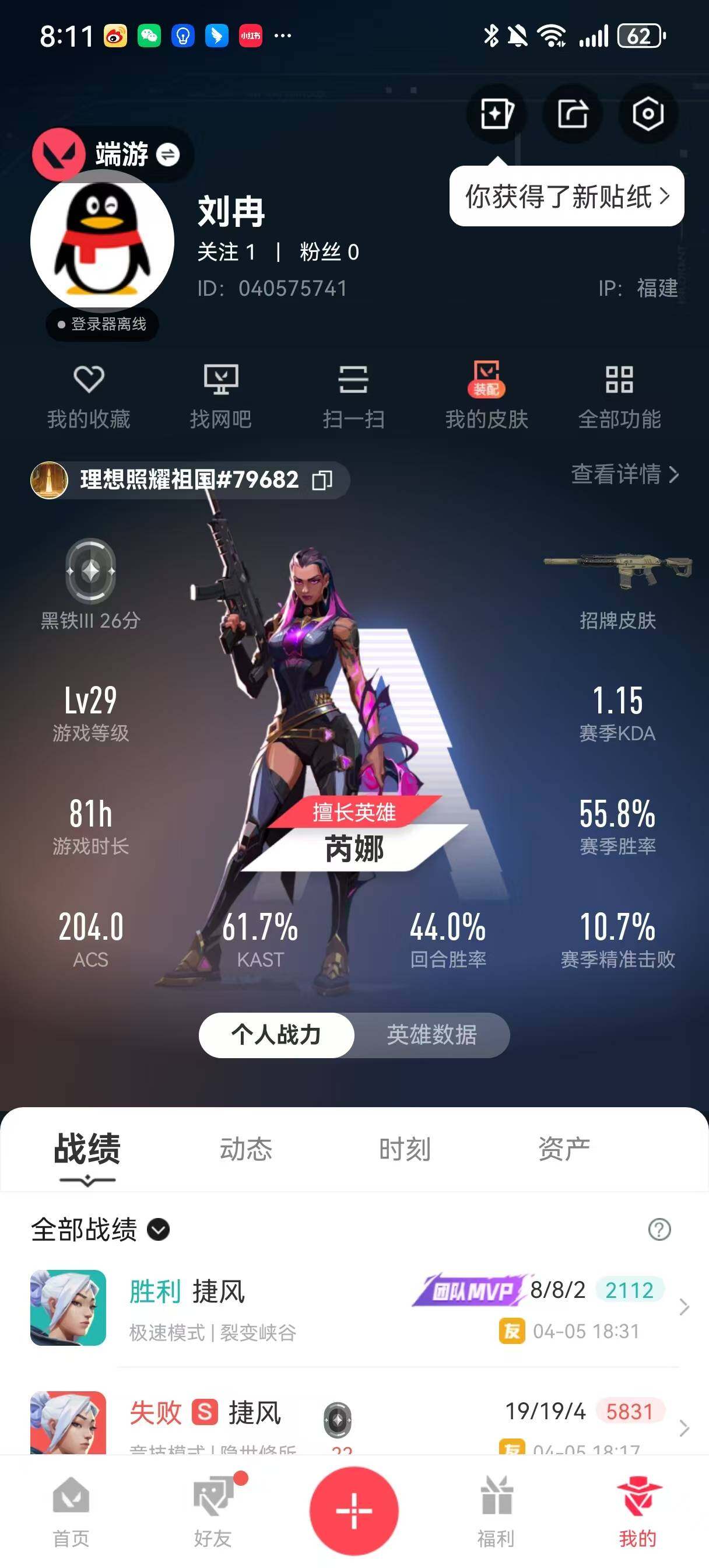Tap the camera icon in top right

(x=647, y=113)
